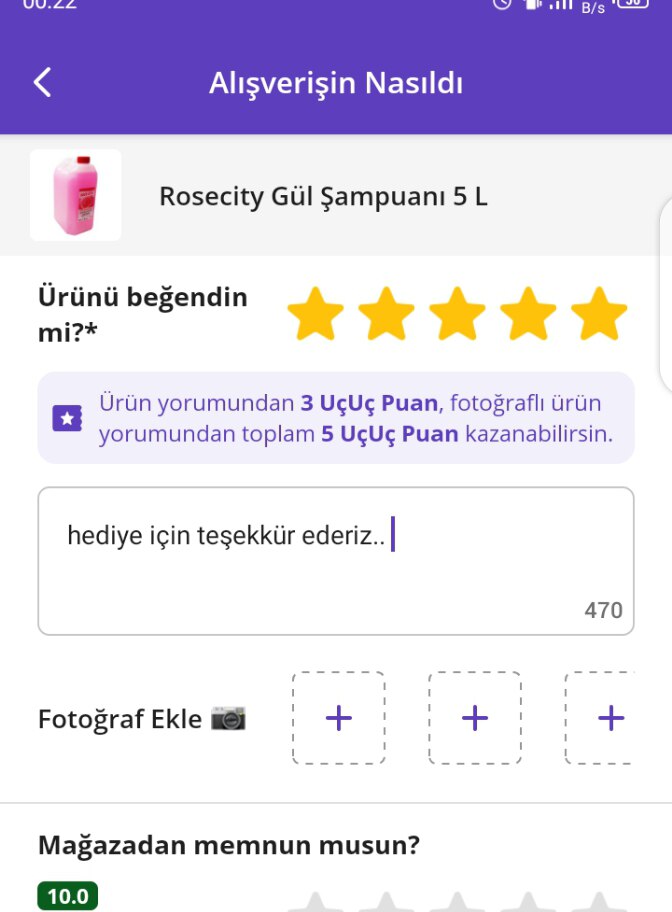Select three stars for the product
The width and height of the screenshot is (672, 912).
[458, 313]
